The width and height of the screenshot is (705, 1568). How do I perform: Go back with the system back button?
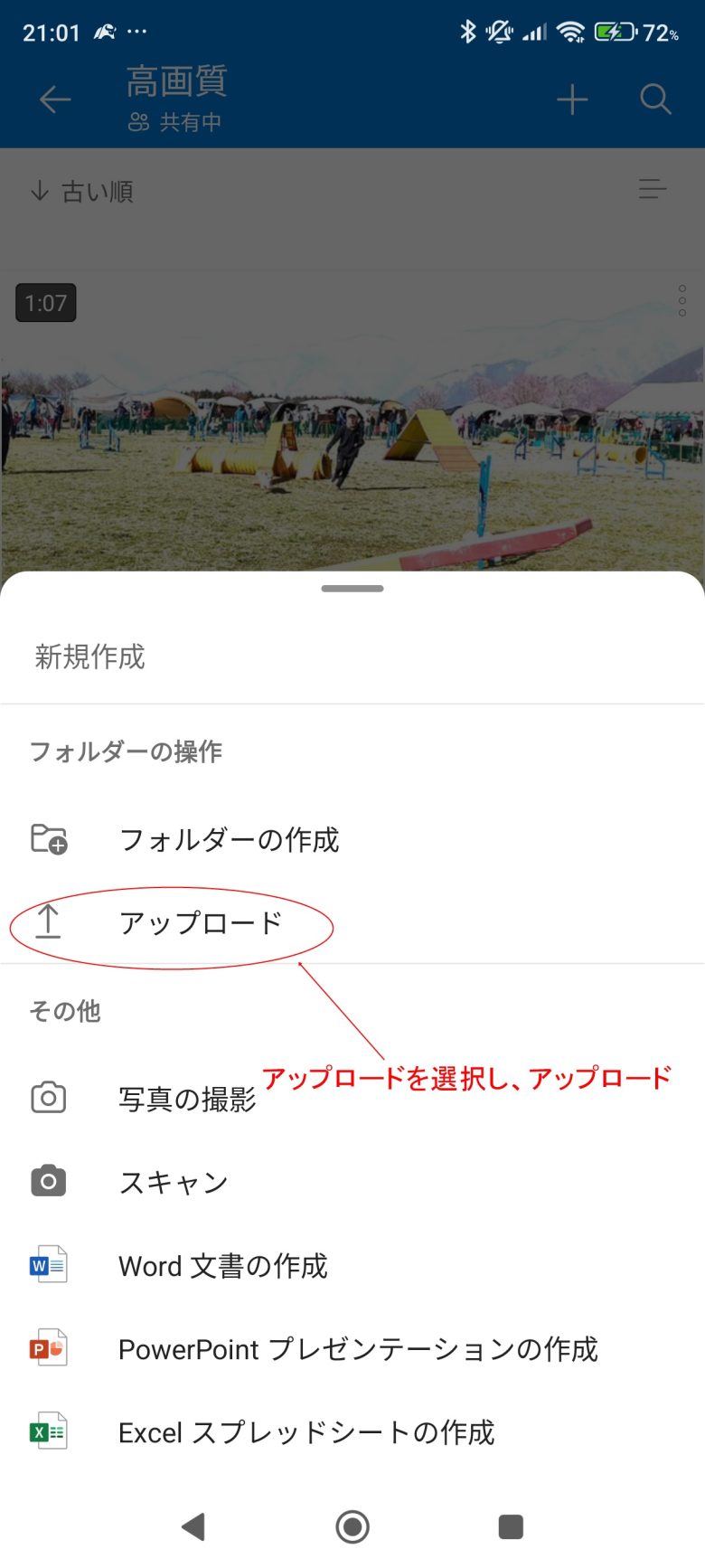[x=193, y=1526]
